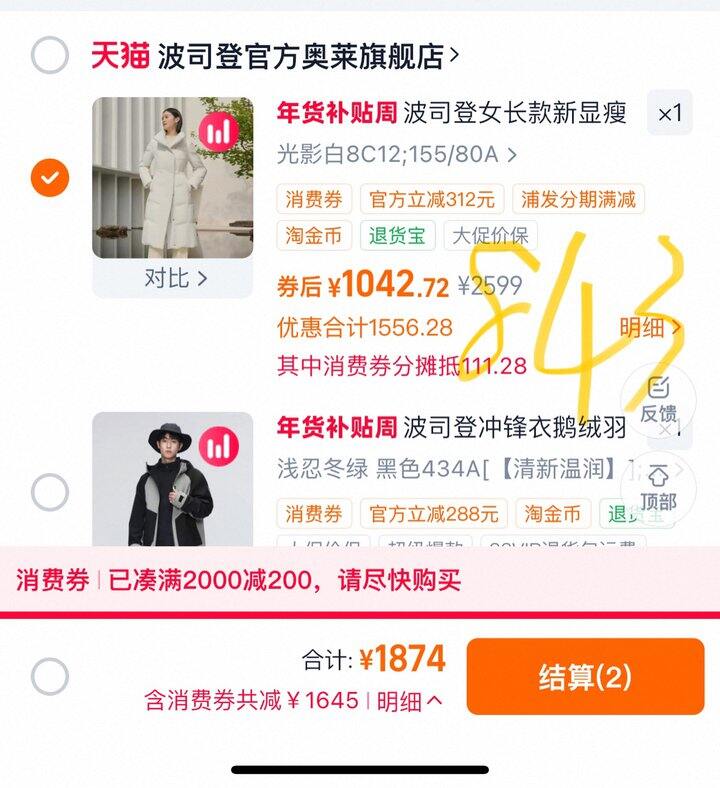View 明细 for the 1556.28 discount
Screen dimensions: 720x788
pyautogui.click(x=650, y=327)
